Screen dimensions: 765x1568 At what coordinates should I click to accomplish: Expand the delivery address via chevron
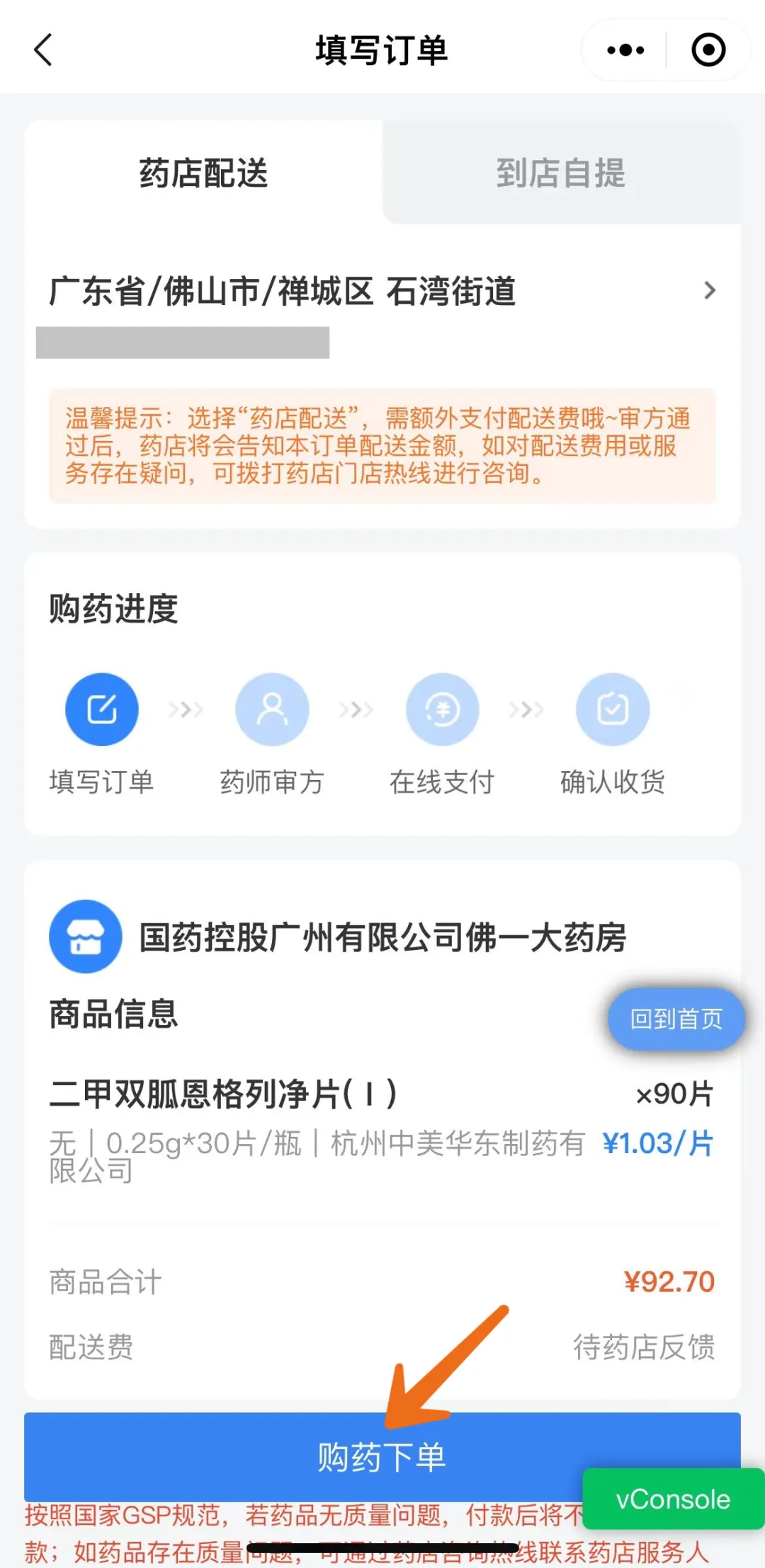point(710,291)
